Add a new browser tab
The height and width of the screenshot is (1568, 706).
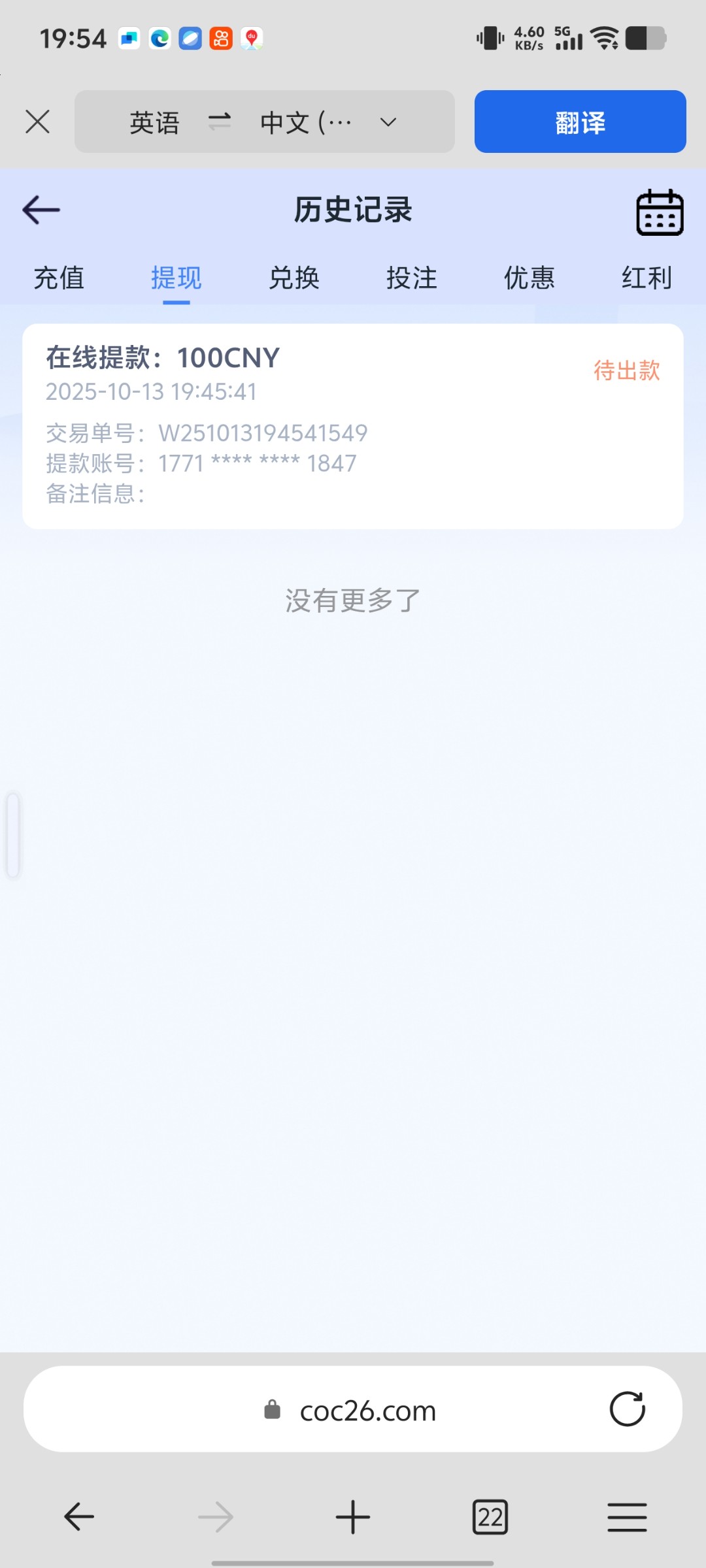click(353, 1516)
